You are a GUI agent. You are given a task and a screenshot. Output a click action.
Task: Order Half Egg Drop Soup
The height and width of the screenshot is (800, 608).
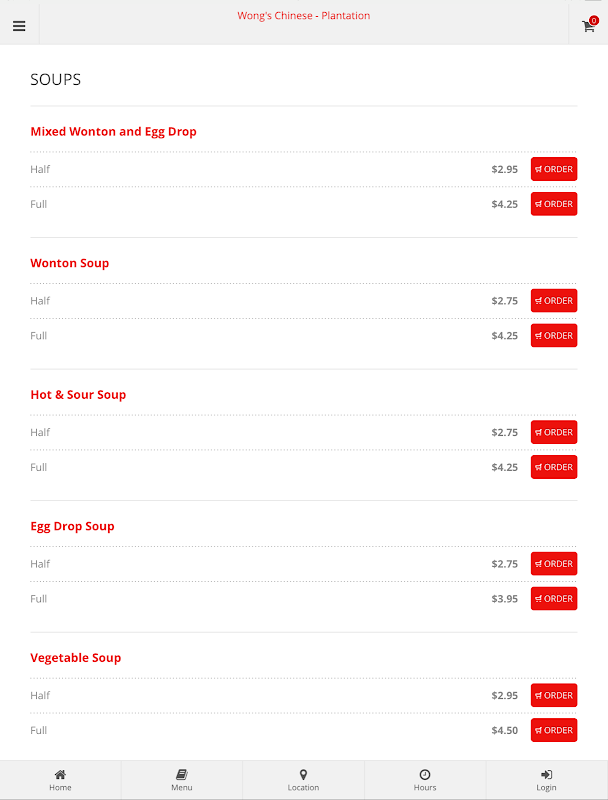(x=554, y=564)
